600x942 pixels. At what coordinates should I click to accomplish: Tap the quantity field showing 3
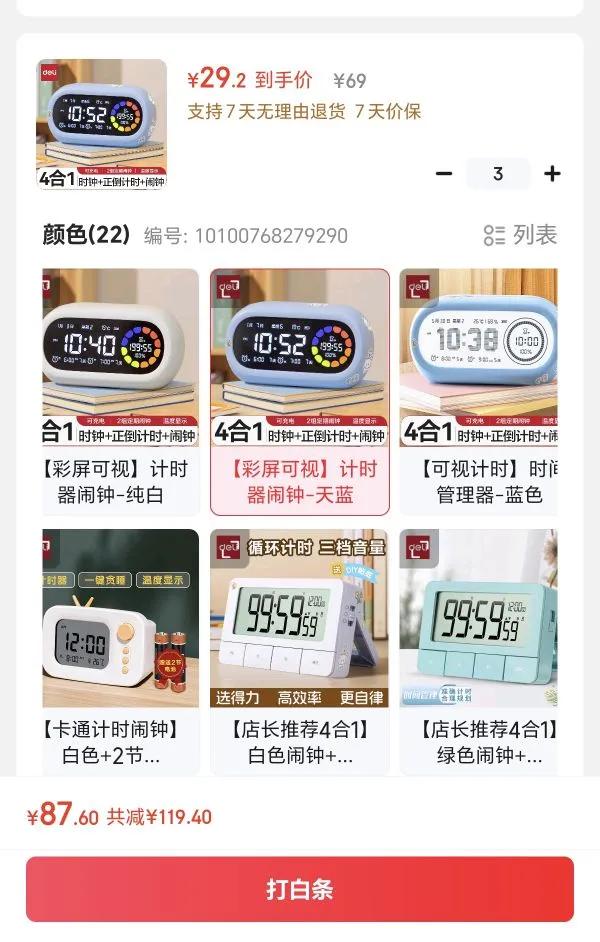498,174
